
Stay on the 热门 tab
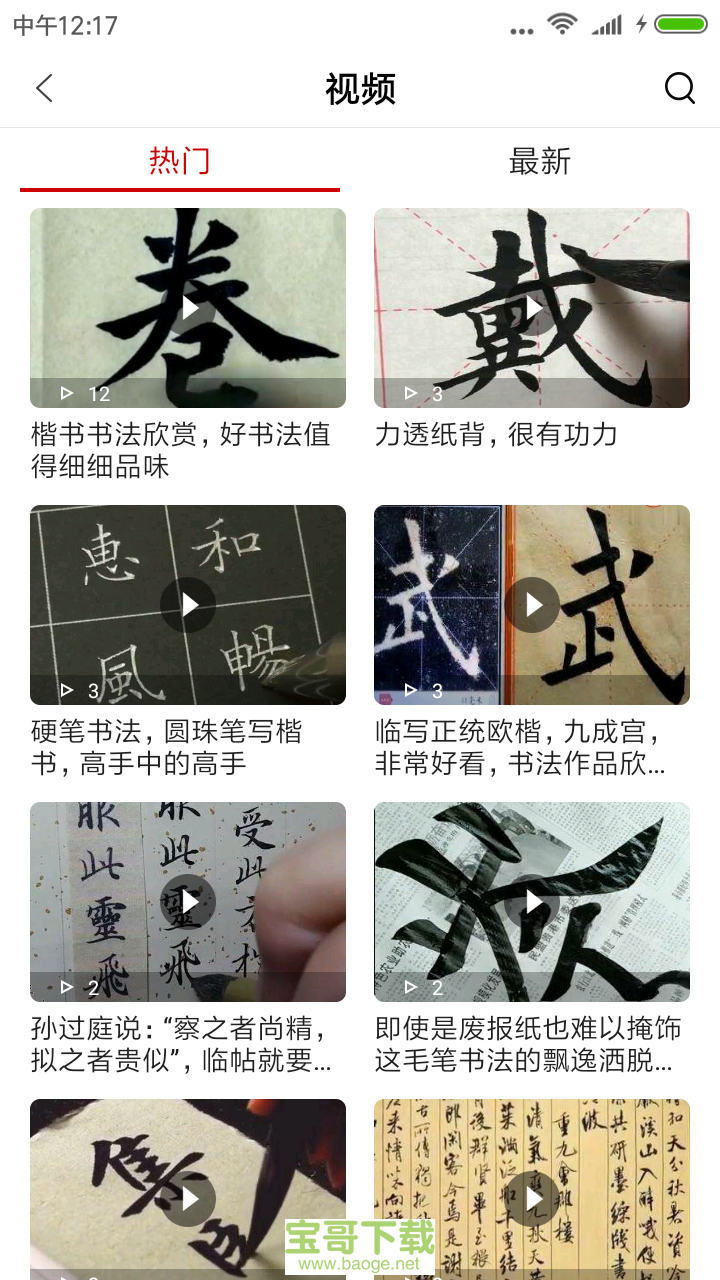pos(180,162)
